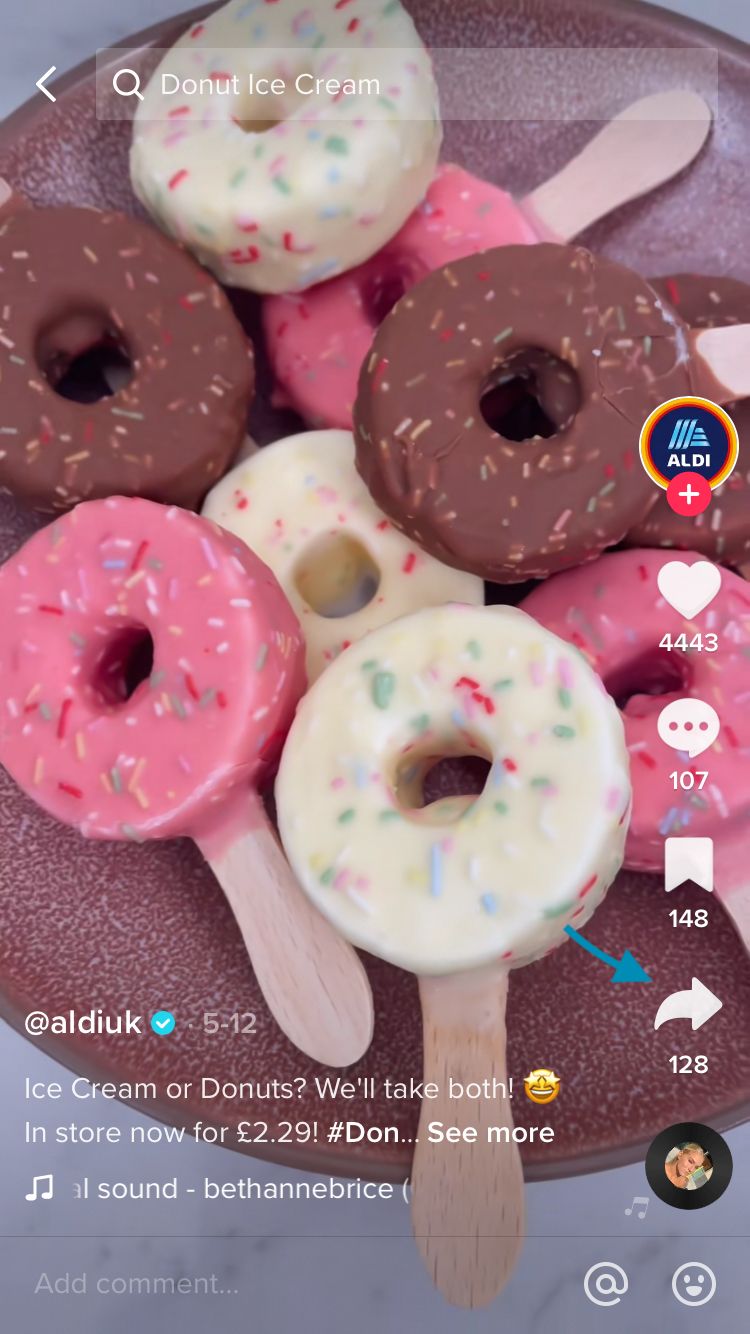This screenshot has height=1334, width=750.
Task: Share this video via the arrow
Action: [688, 1006]
